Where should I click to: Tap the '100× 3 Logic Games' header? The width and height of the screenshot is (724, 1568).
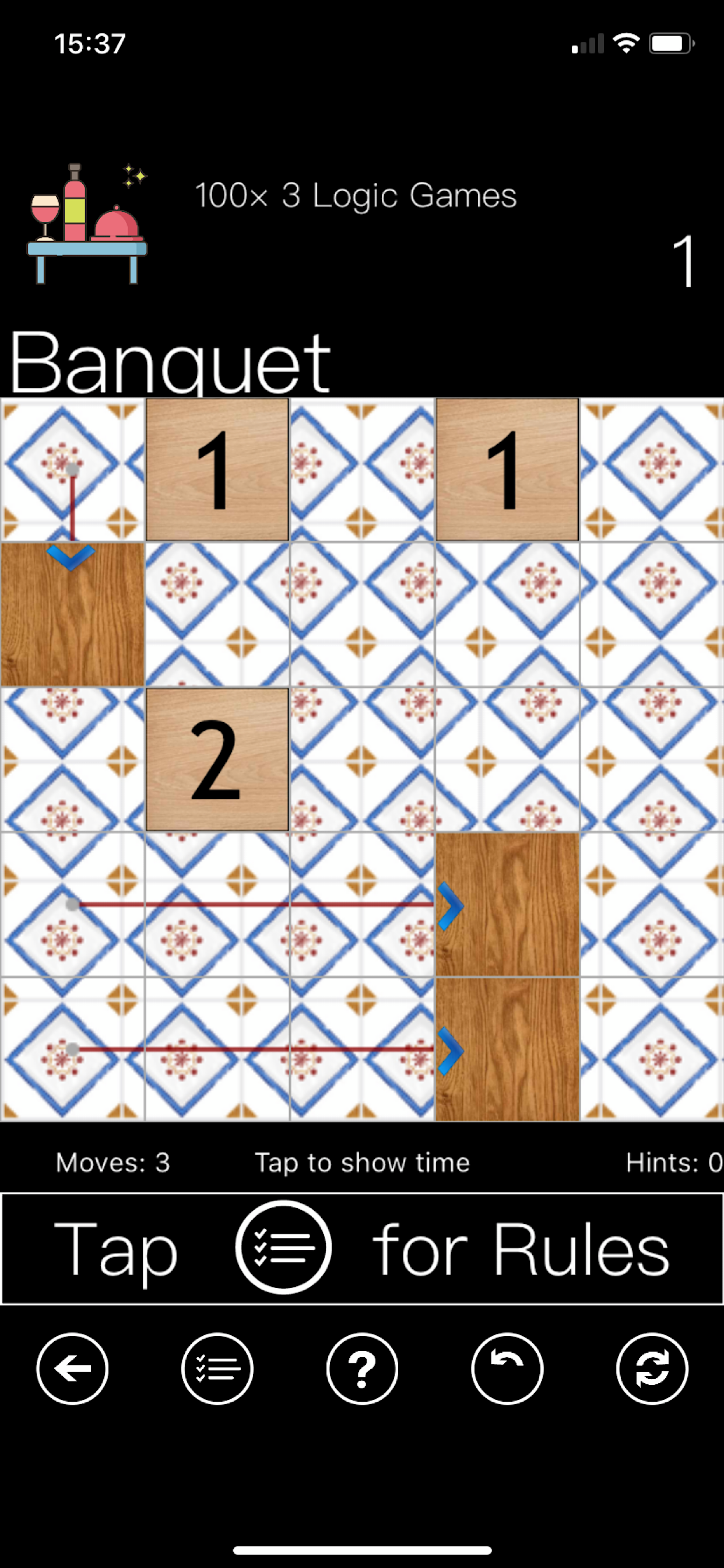(x=356, y=195)
